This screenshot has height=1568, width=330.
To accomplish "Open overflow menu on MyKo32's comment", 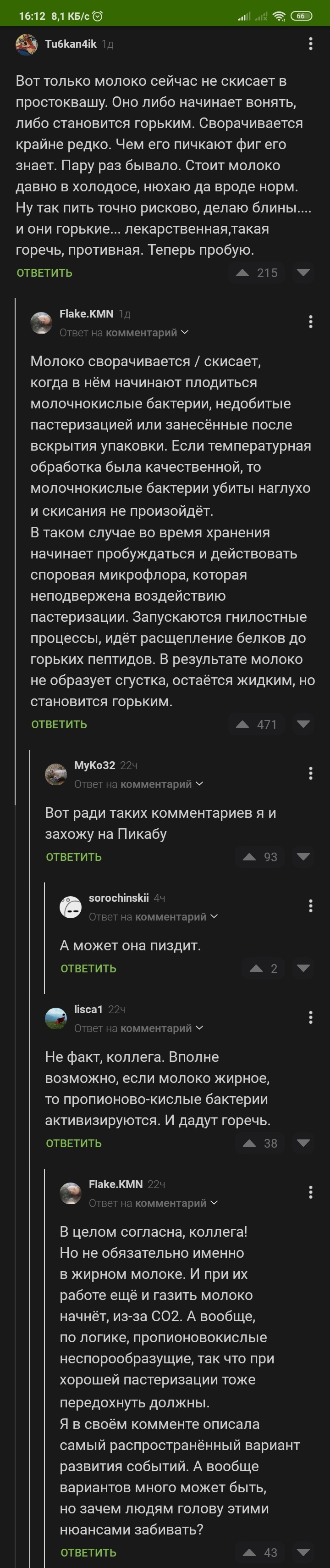I will pos(311,773).
